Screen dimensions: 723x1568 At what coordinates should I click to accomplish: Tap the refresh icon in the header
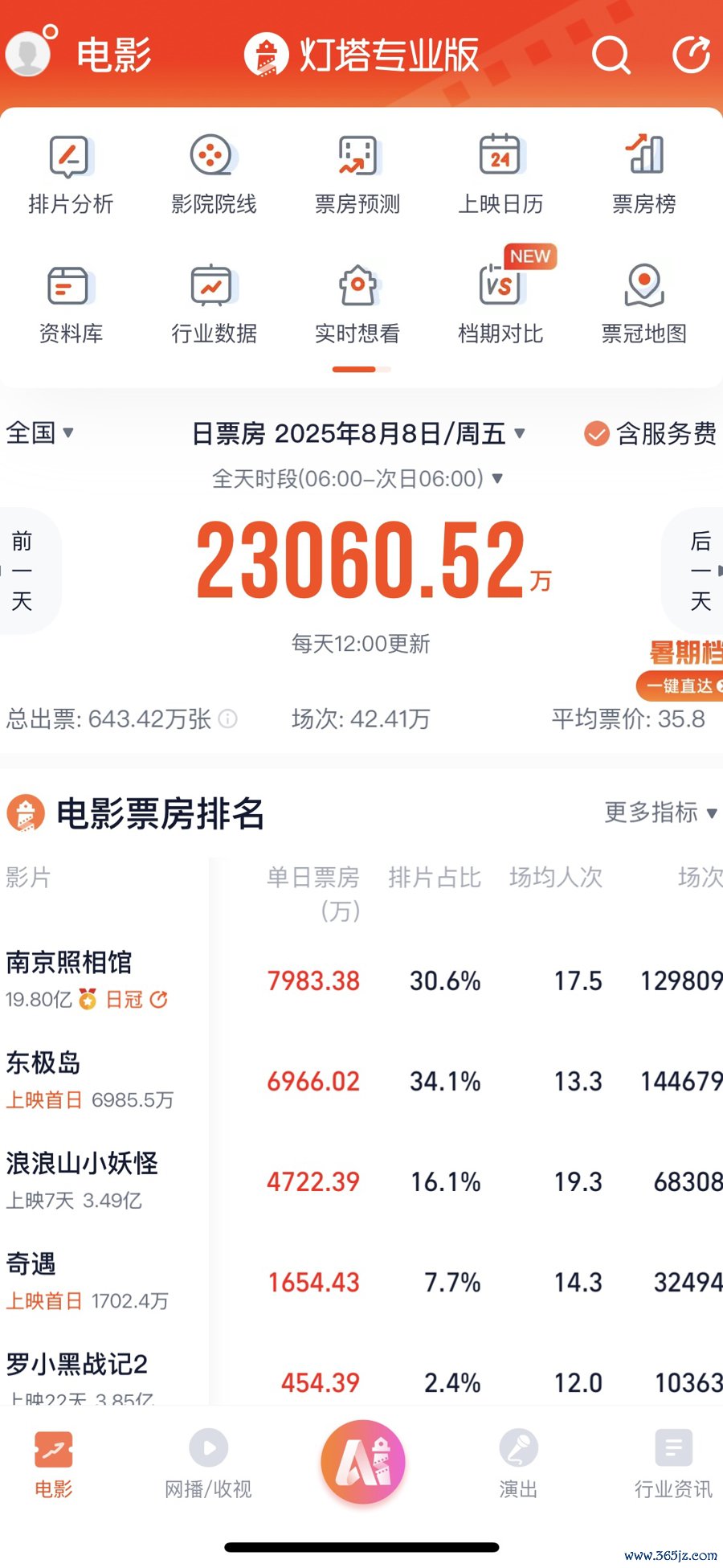pyautogui.click(x=692, y=55)
